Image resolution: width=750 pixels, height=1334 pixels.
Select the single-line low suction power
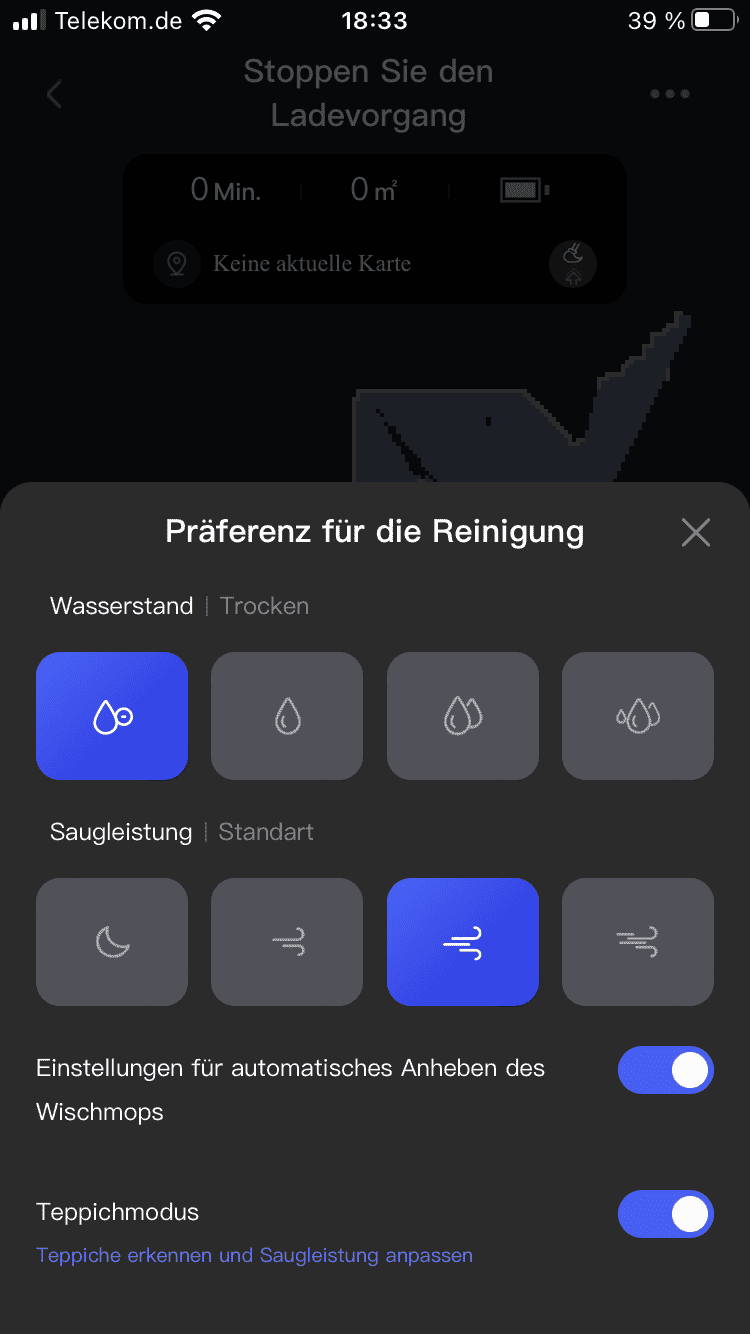pyautogui.click(x=287, y=942)
